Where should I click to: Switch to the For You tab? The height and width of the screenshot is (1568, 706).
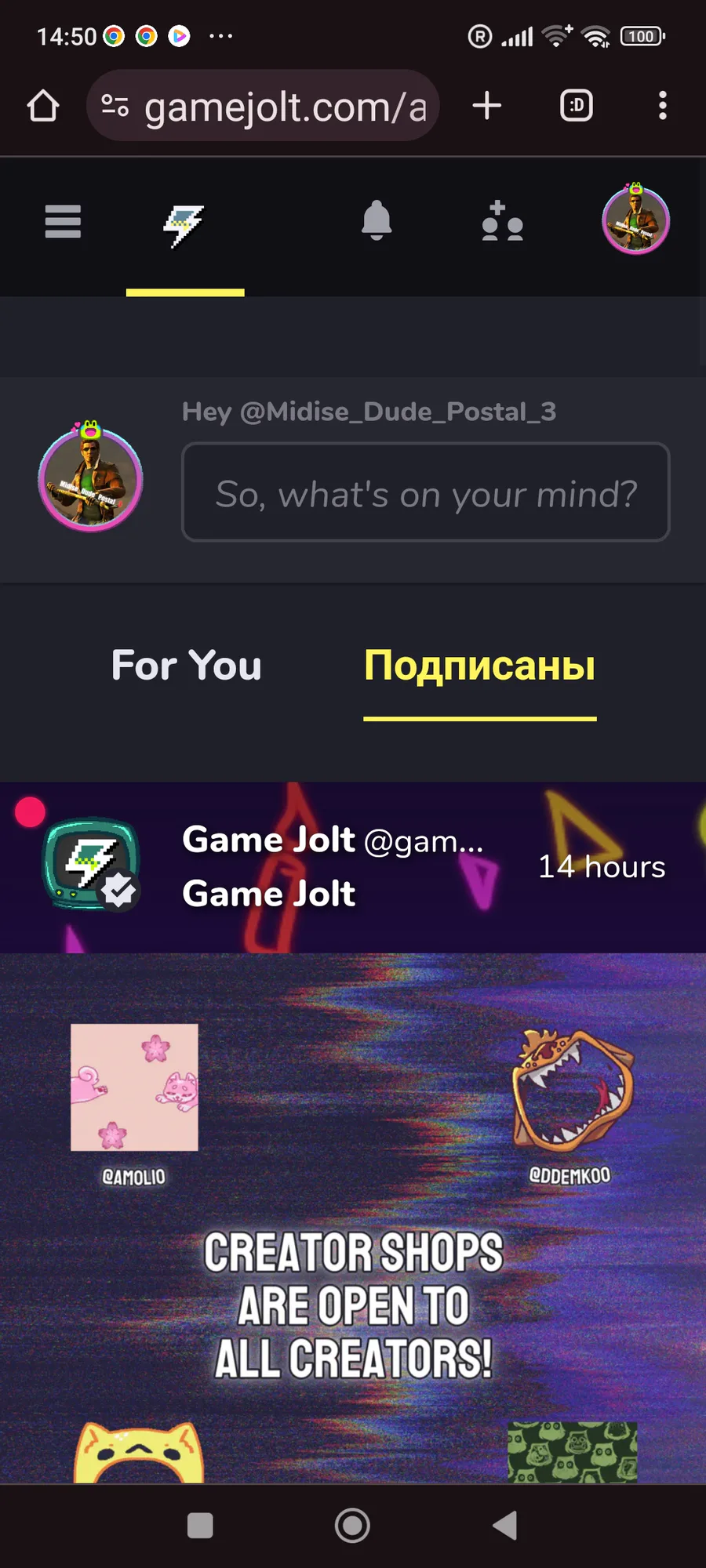pyautogui.click(x=186, y=666)
